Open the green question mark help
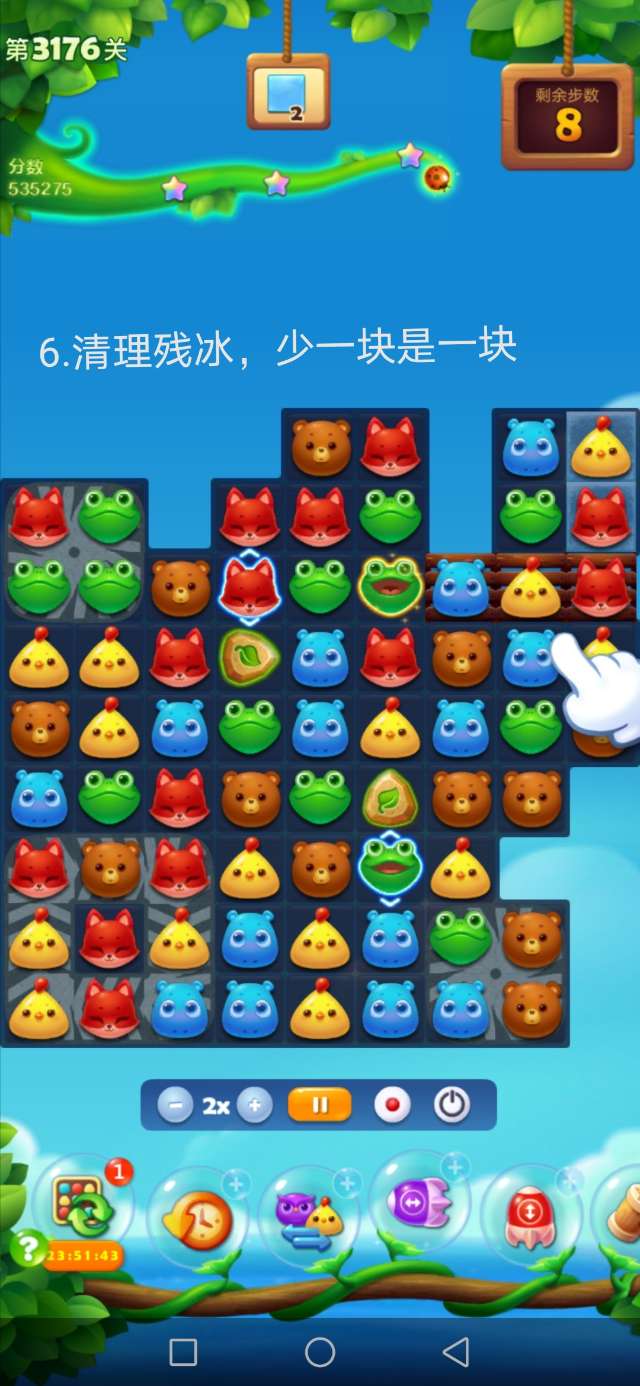The width and height of the screenshot is (640, 1386). click(28, 1248)
